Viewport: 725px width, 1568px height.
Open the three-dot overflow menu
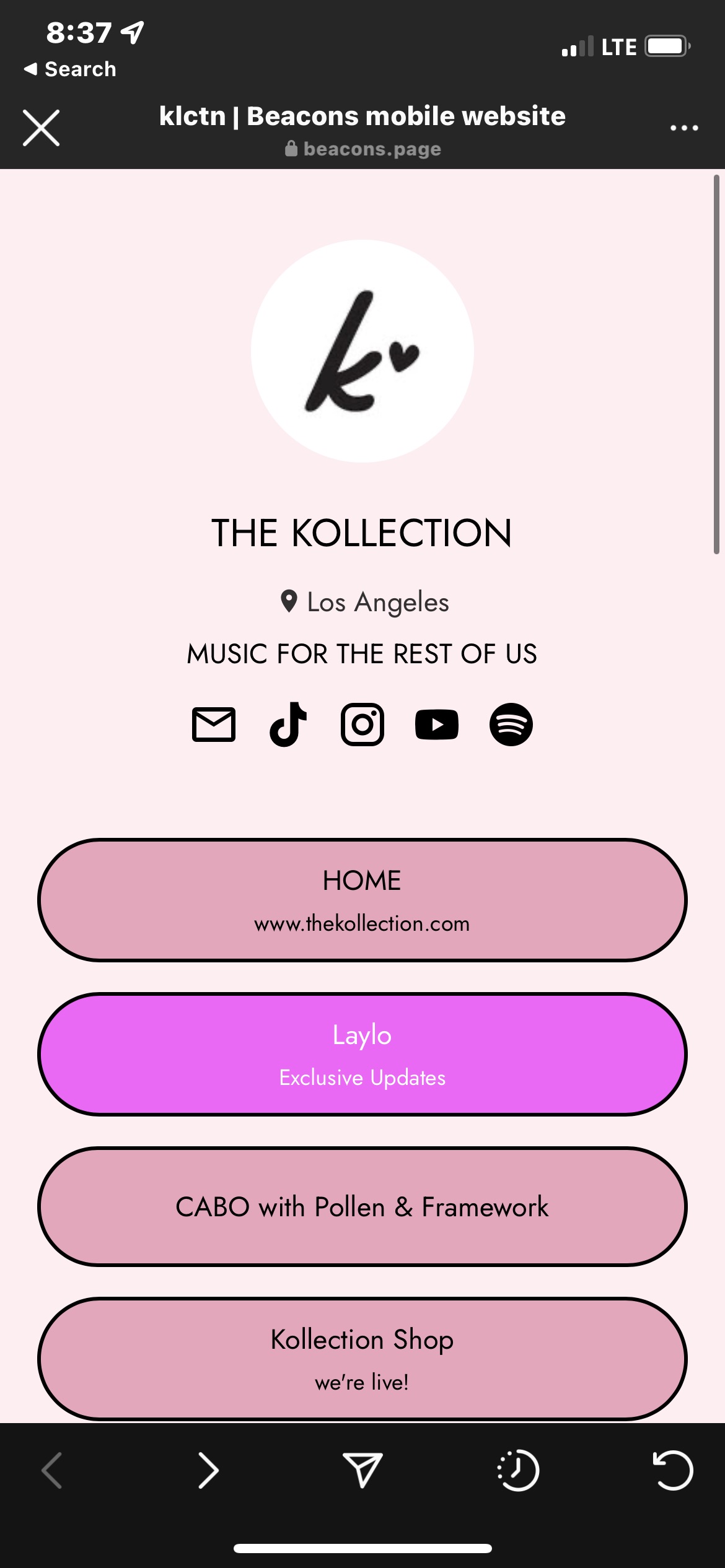(684, 128)
